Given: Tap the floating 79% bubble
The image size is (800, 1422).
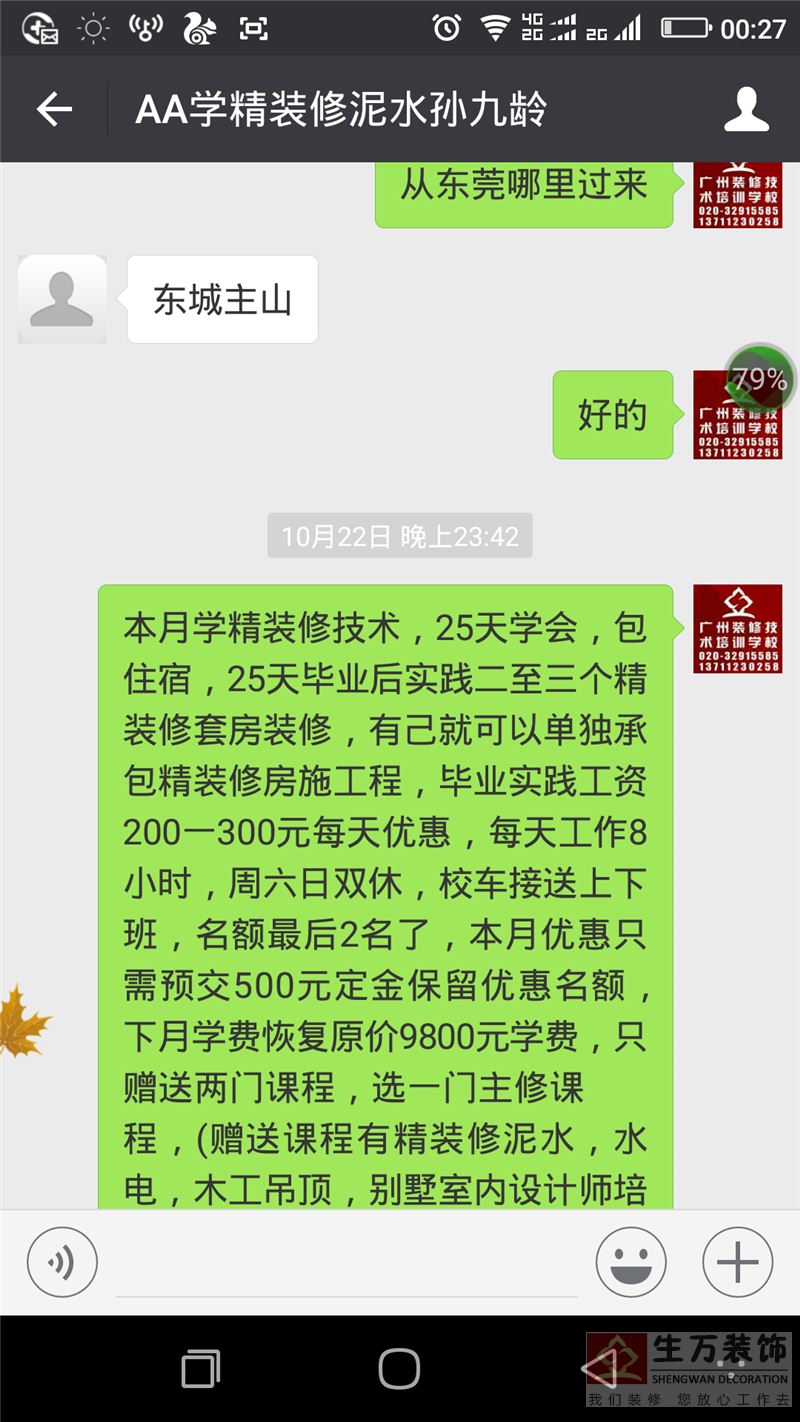Looking at the screenshot, I should coord(760,379).
